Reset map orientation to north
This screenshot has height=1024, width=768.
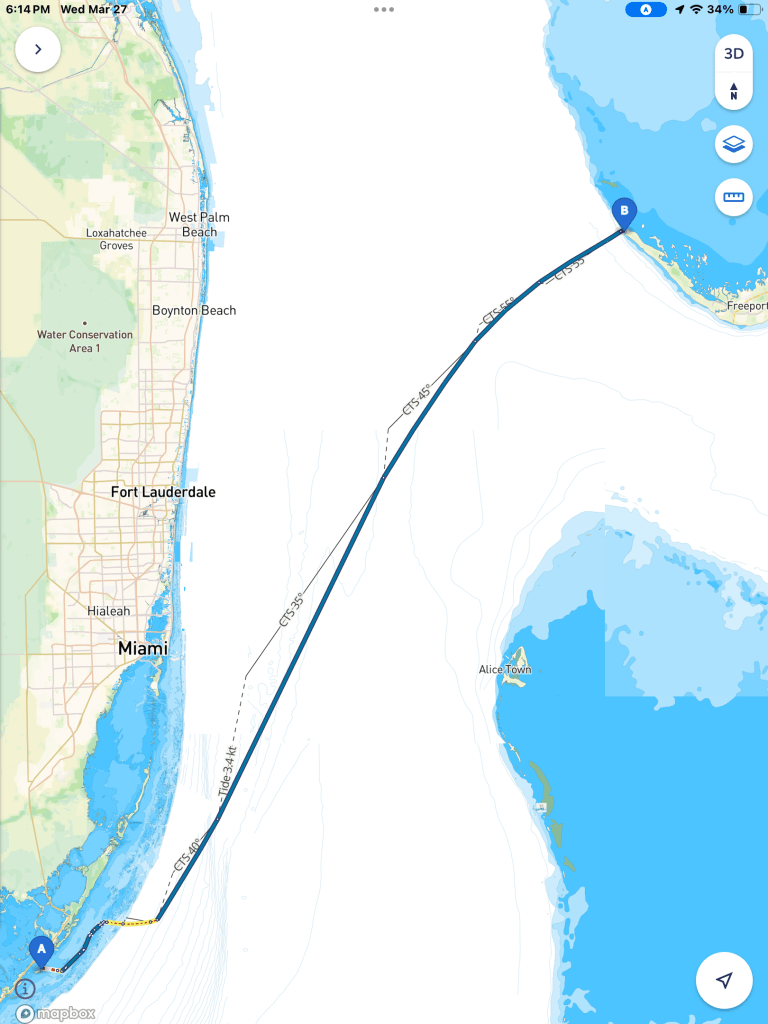(734, 92)
